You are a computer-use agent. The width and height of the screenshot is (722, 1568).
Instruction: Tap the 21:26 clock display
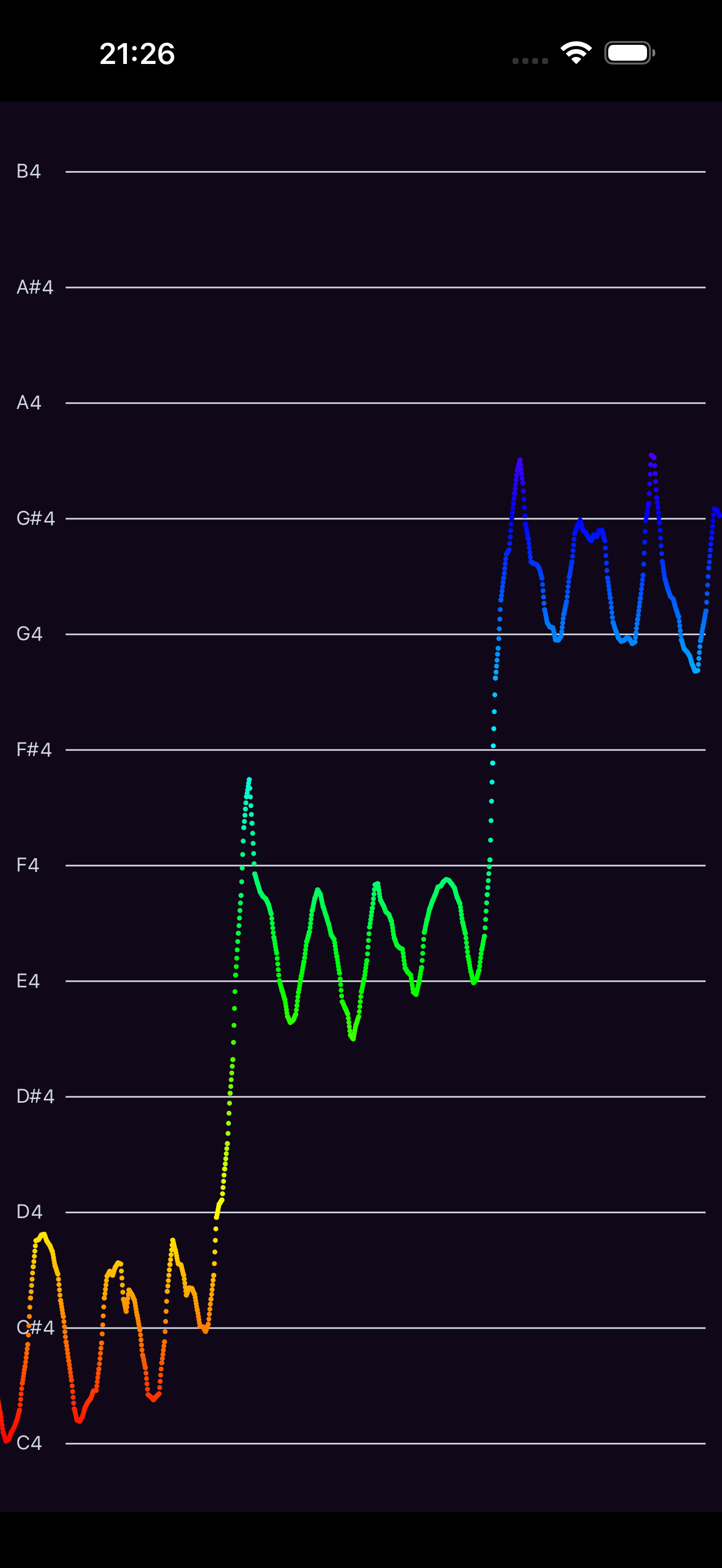138,55
